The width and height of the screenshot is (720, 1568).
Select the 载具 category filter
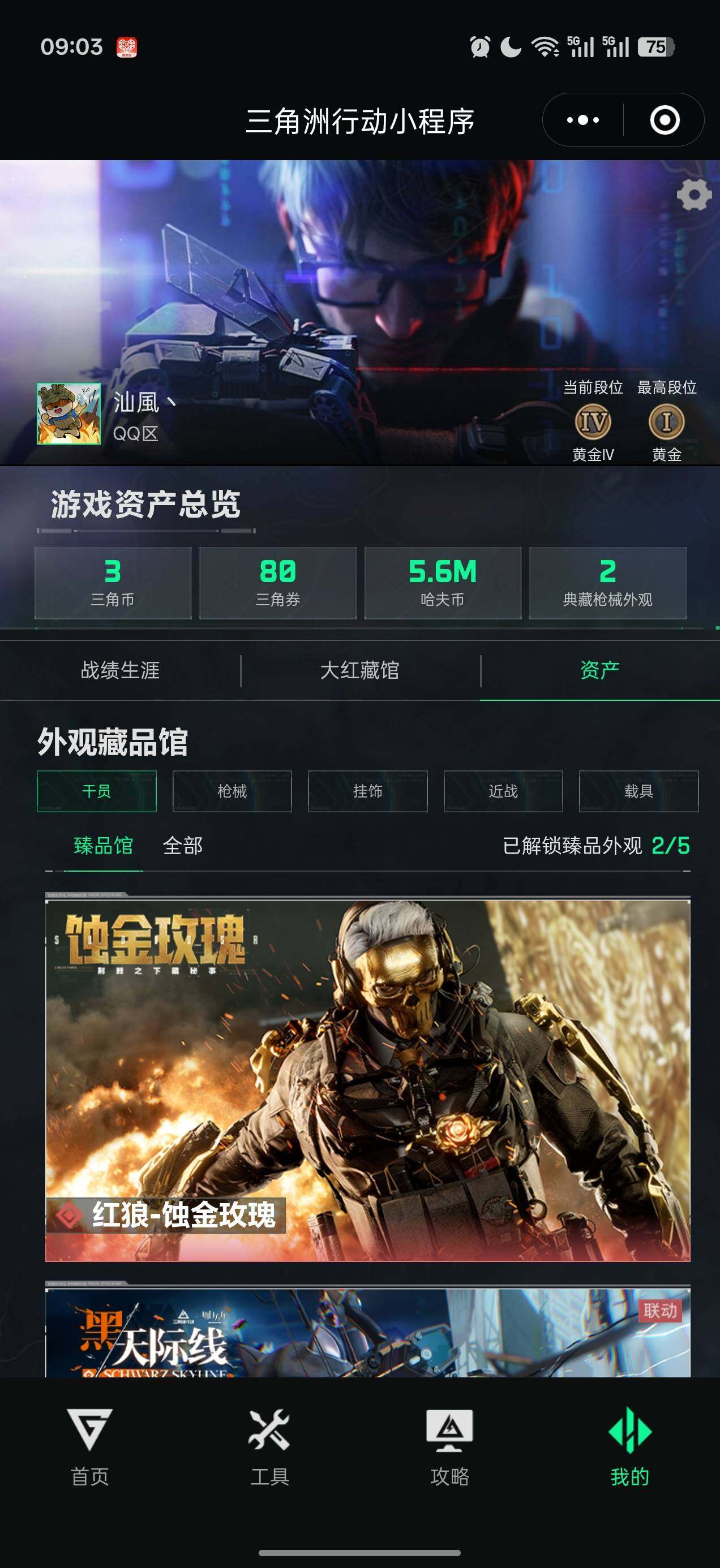click(637, 791)
